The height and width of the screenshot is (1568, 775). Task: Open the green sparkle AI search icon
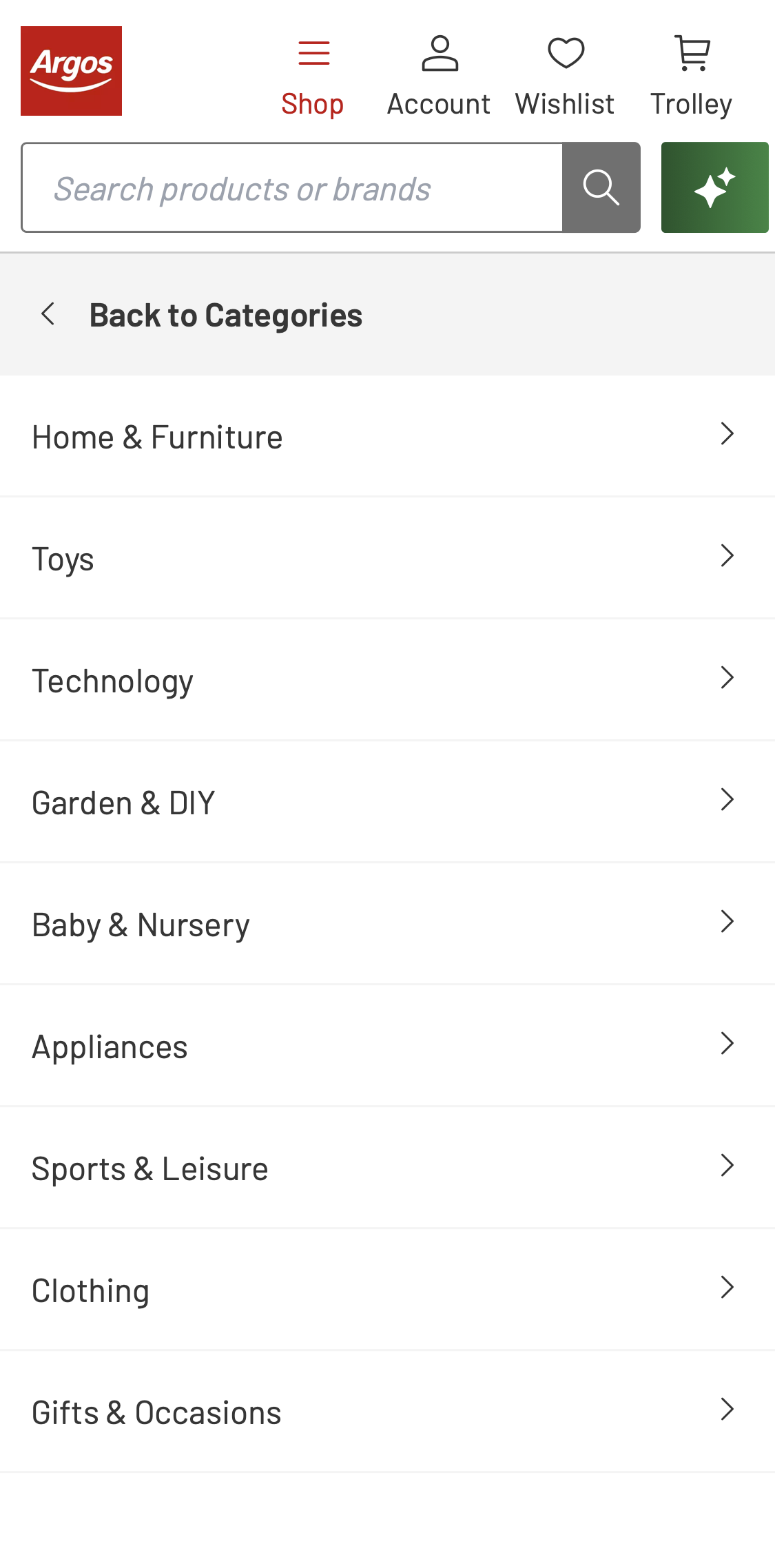pos(716,187)
